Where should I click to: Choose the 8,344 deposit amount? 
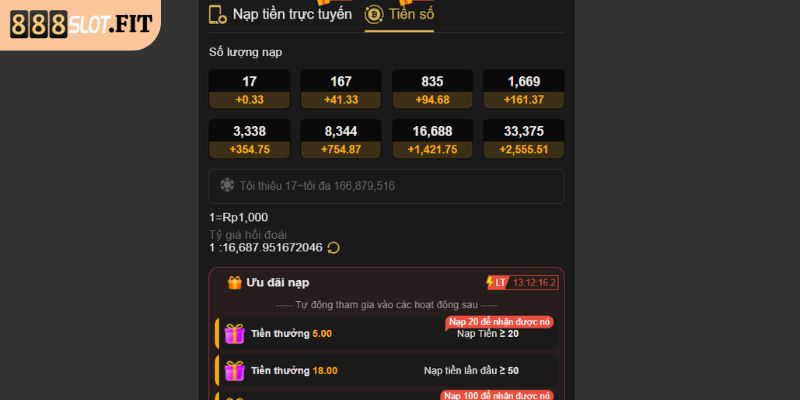[x=340, y=139]
